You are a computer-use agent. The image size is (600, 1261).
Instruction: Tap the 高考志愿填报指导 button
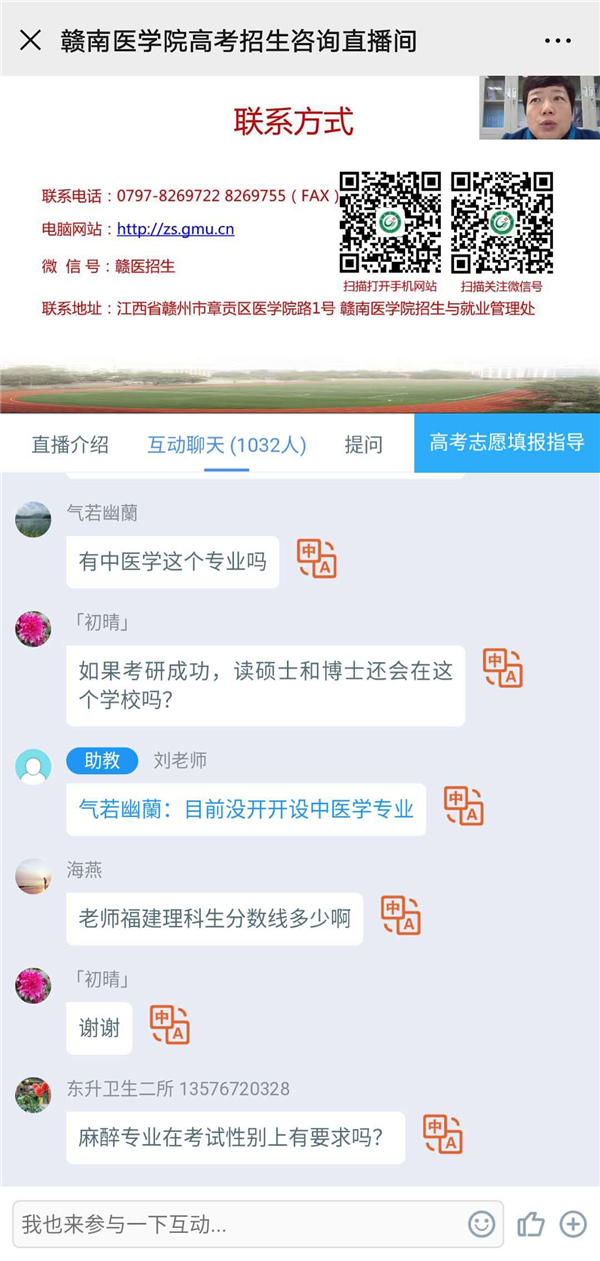(x=507, y=442)
